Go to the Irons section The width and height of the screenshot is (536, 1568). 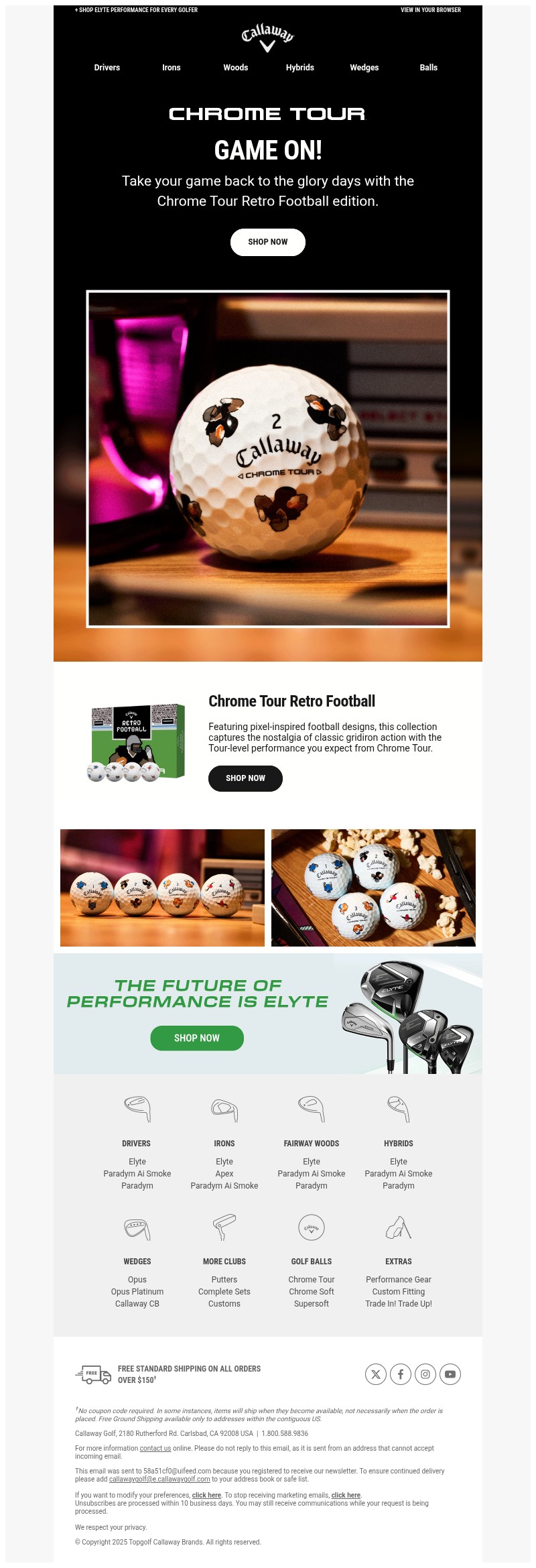tap(172, 68)
